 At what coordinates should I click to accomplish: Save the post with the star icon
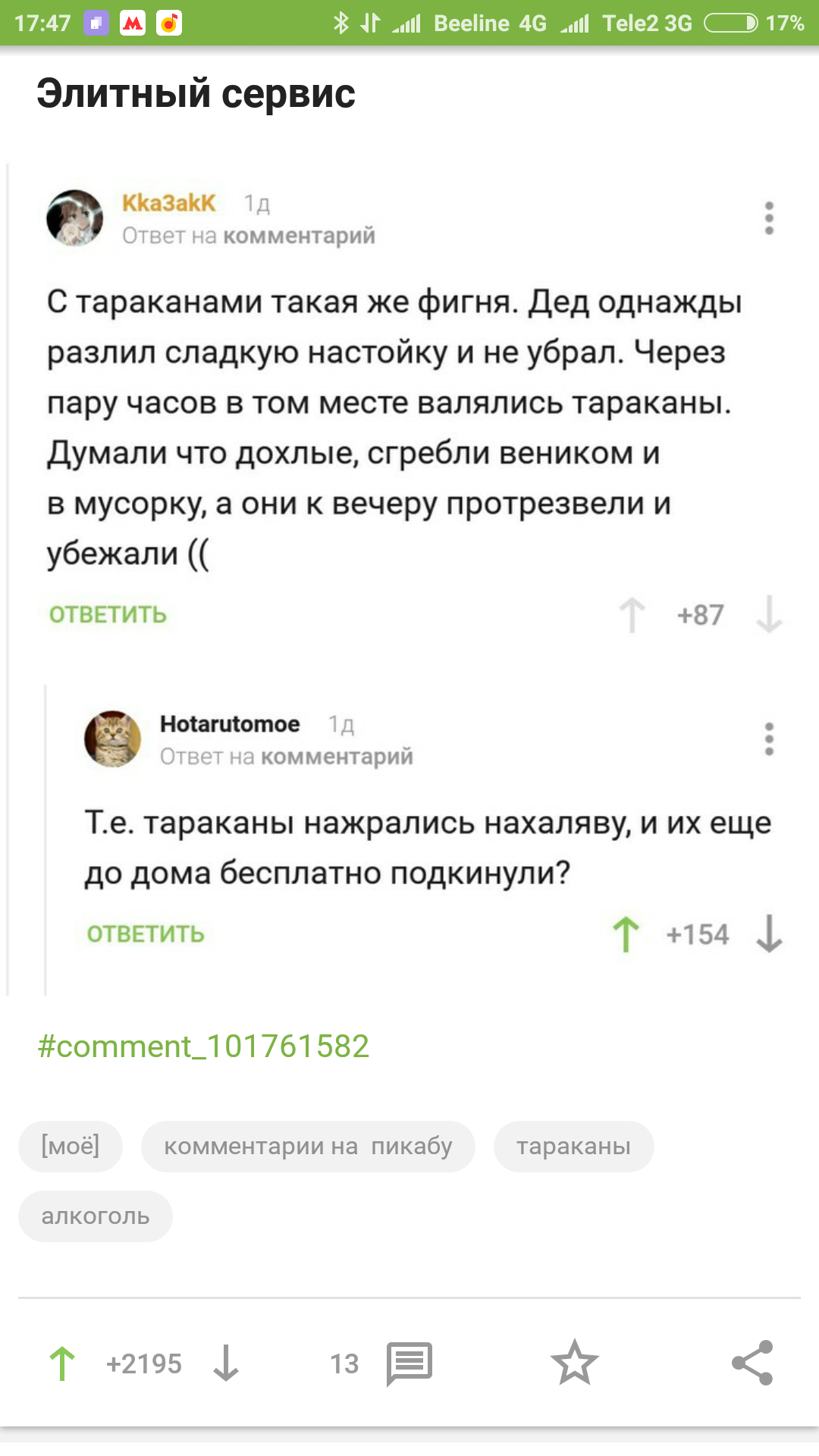tap(574, 1363)
